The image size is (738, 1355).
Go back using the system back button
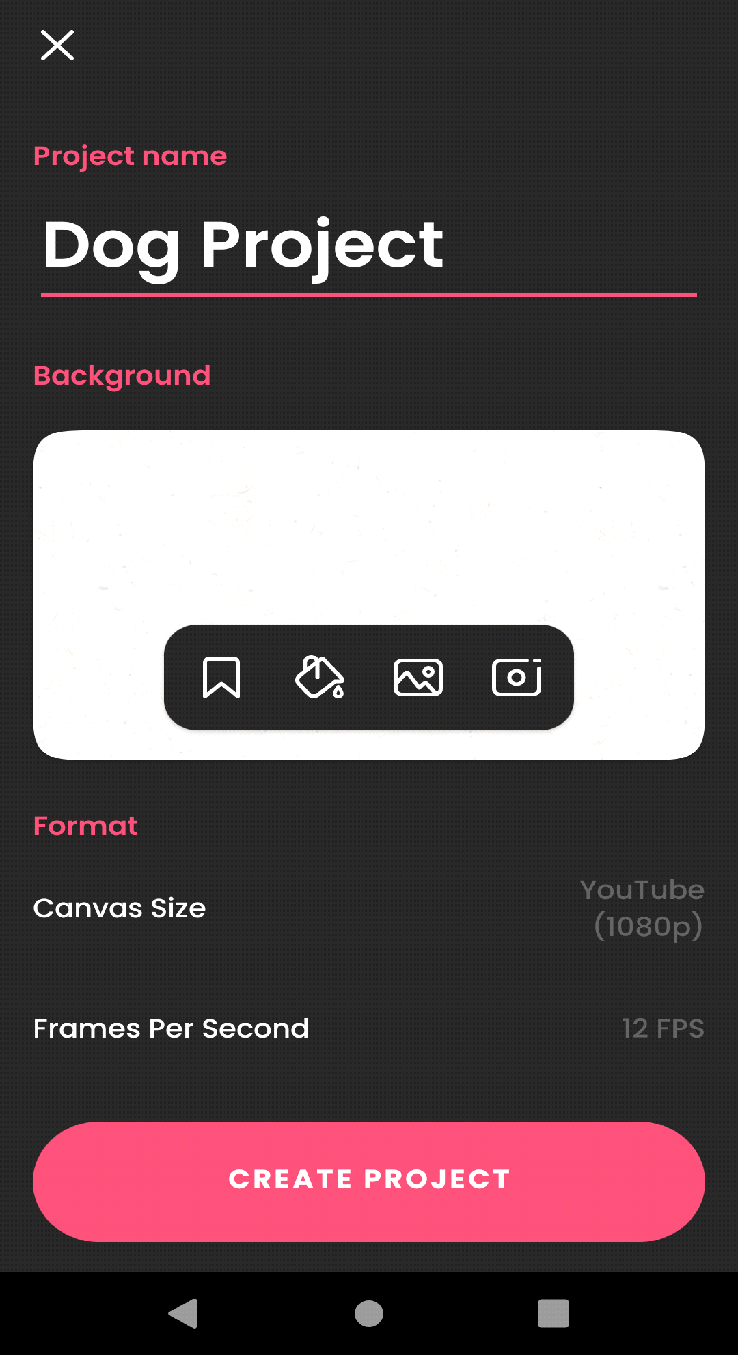[x=183, y=1313]
